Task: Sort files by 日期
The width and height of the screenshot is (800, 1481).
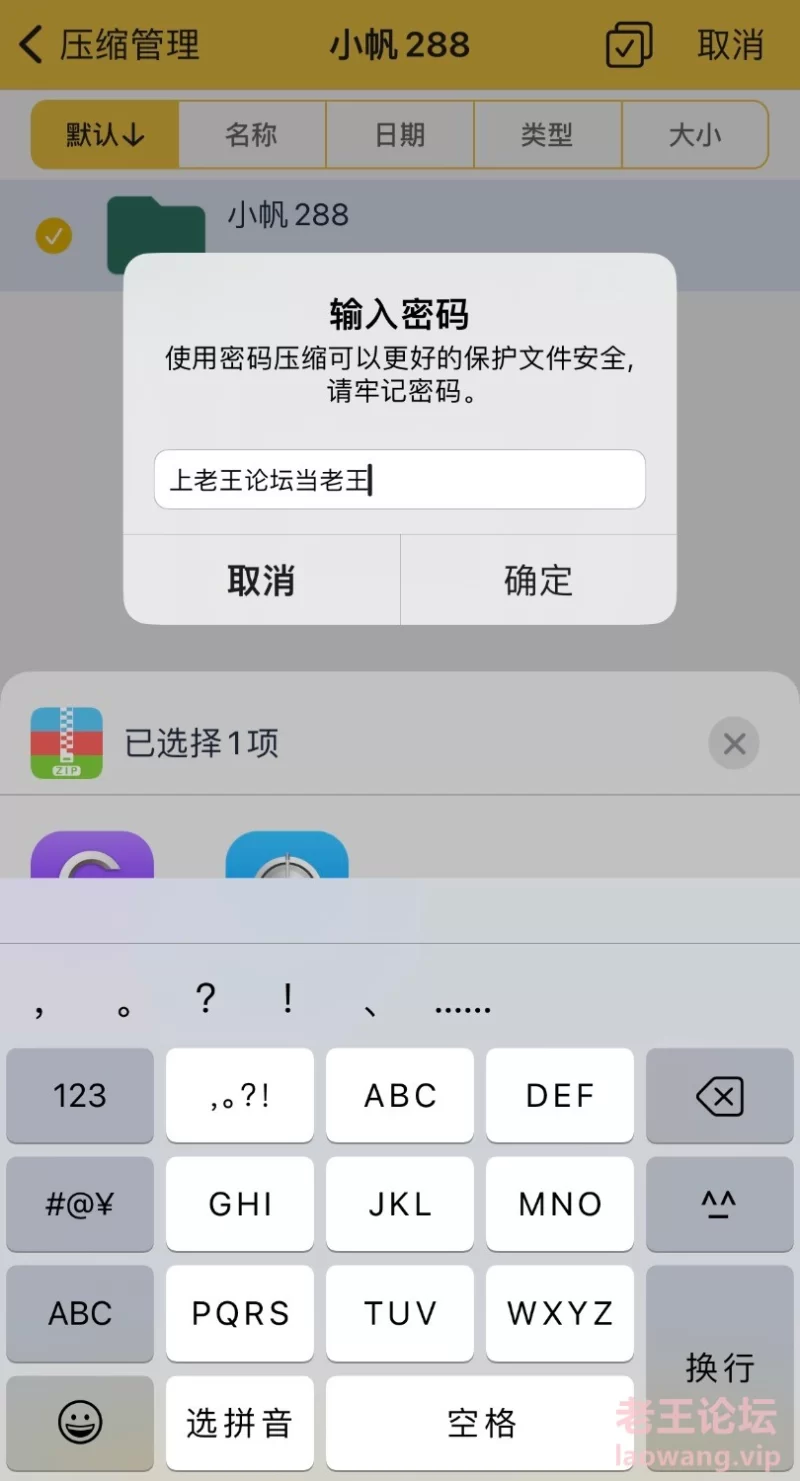Action: 400,135
